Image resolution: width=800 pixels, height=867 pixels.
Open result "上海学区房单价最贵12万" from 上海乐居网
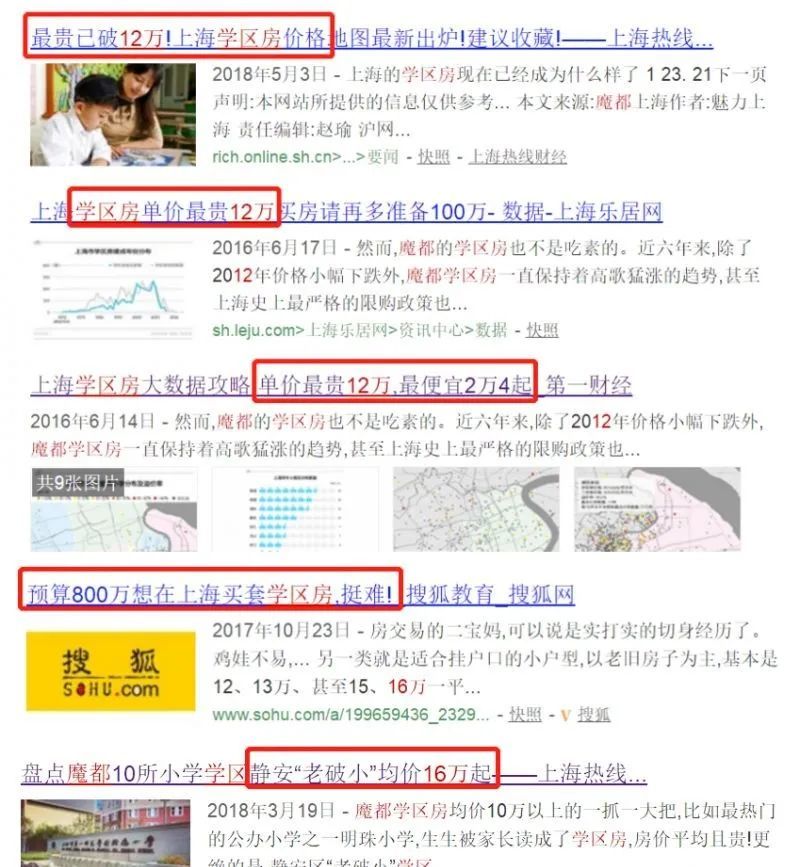[x=345, y=212]
